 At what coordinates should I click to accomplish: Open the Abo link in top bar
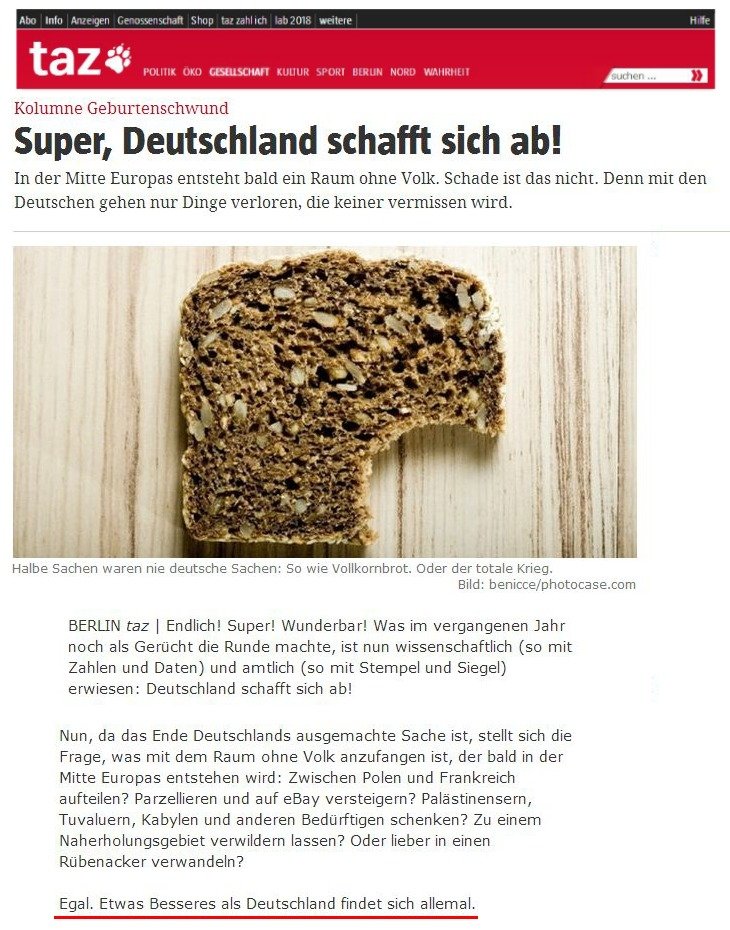[27, 20]
